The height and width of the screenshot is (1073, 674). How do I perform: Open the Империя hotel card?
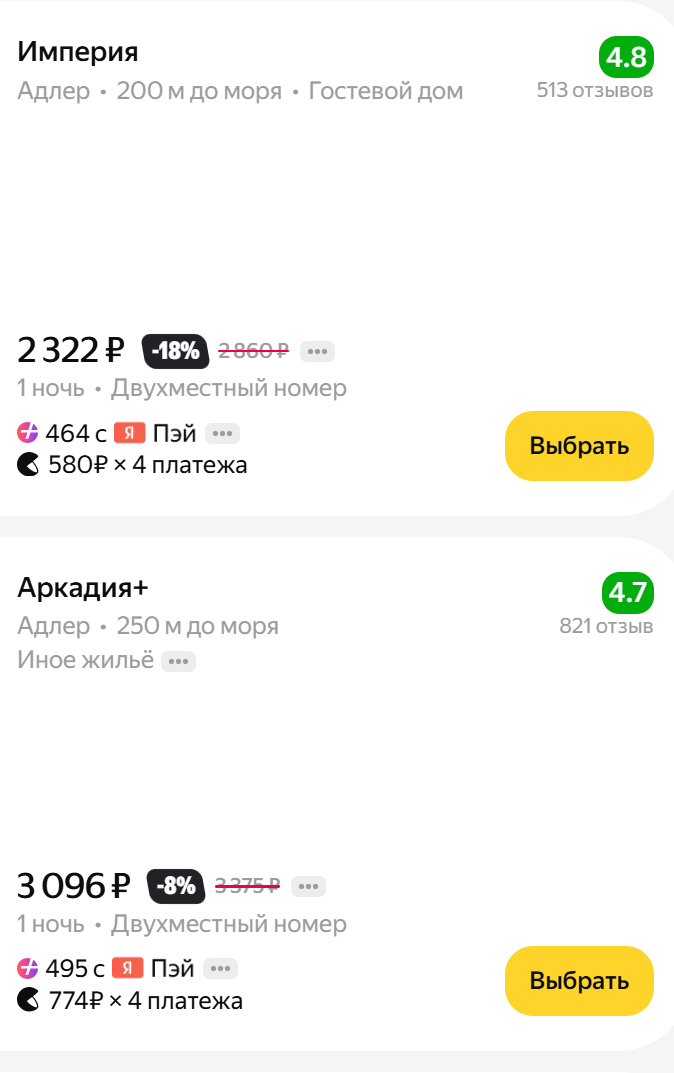pyautogui.click(x=78, y=52)
